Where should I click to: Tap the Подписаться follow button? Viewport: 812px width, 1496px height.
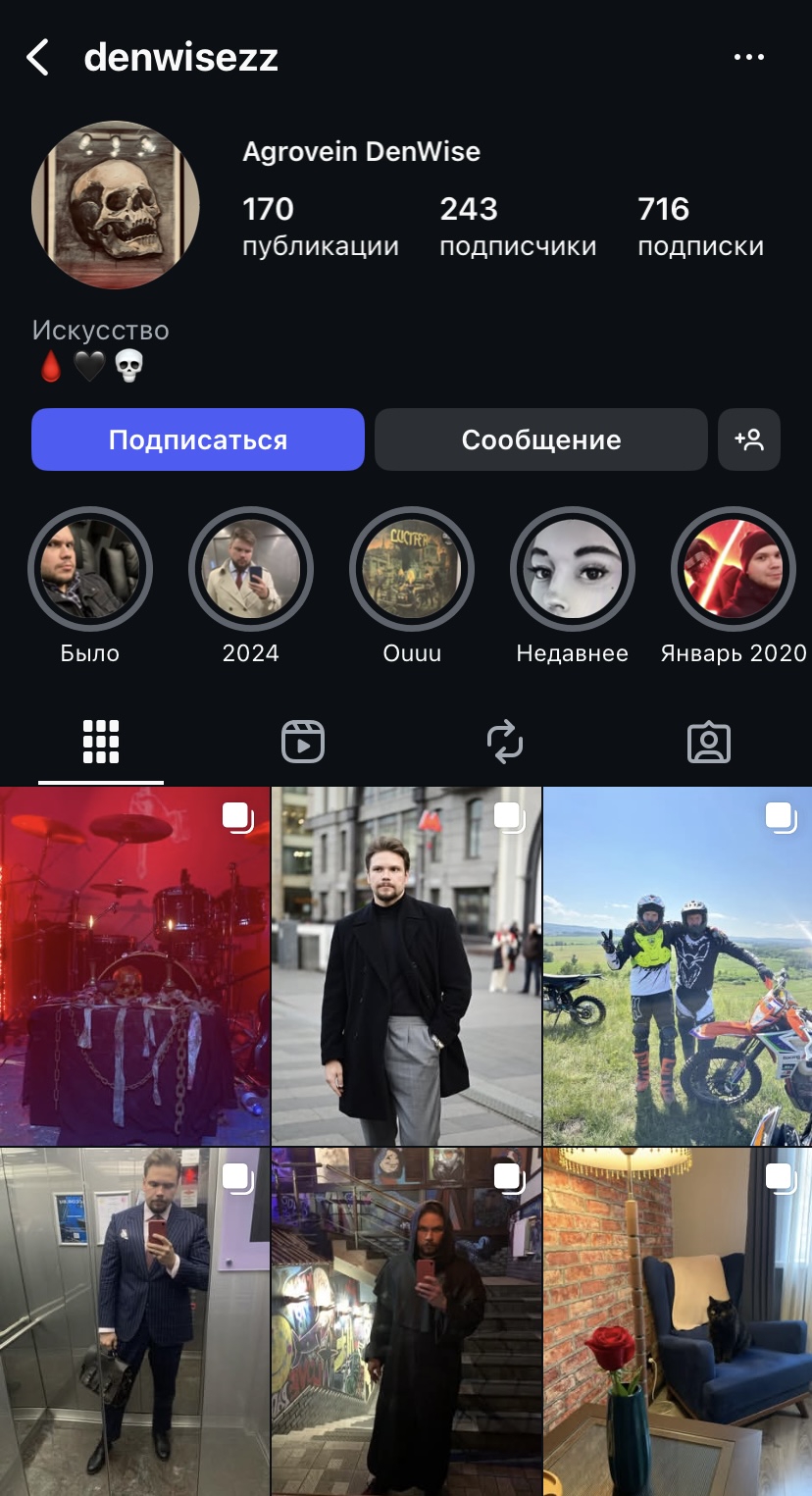click(198, 439)
